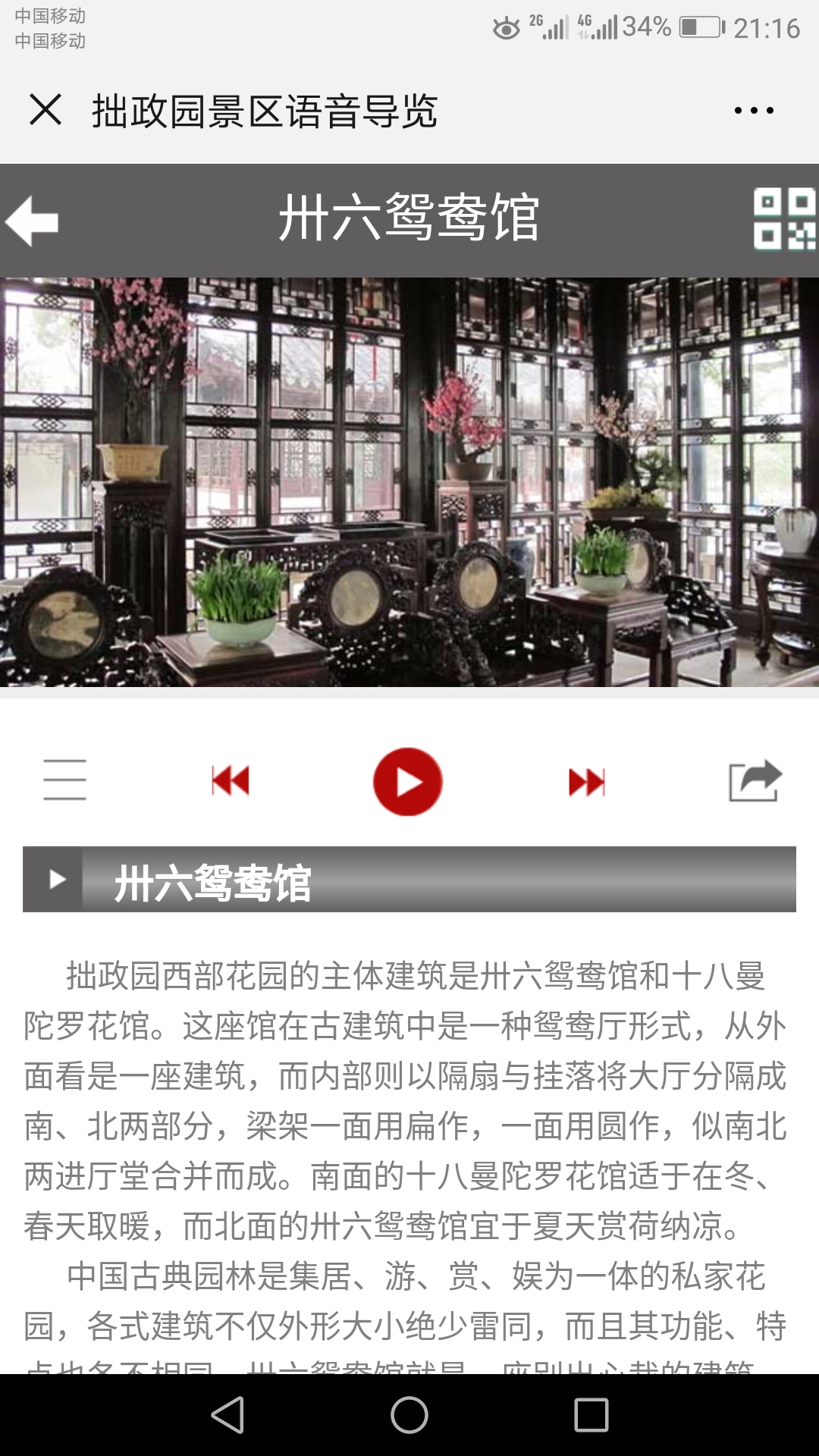Open the QR code scanner icon

784,219
